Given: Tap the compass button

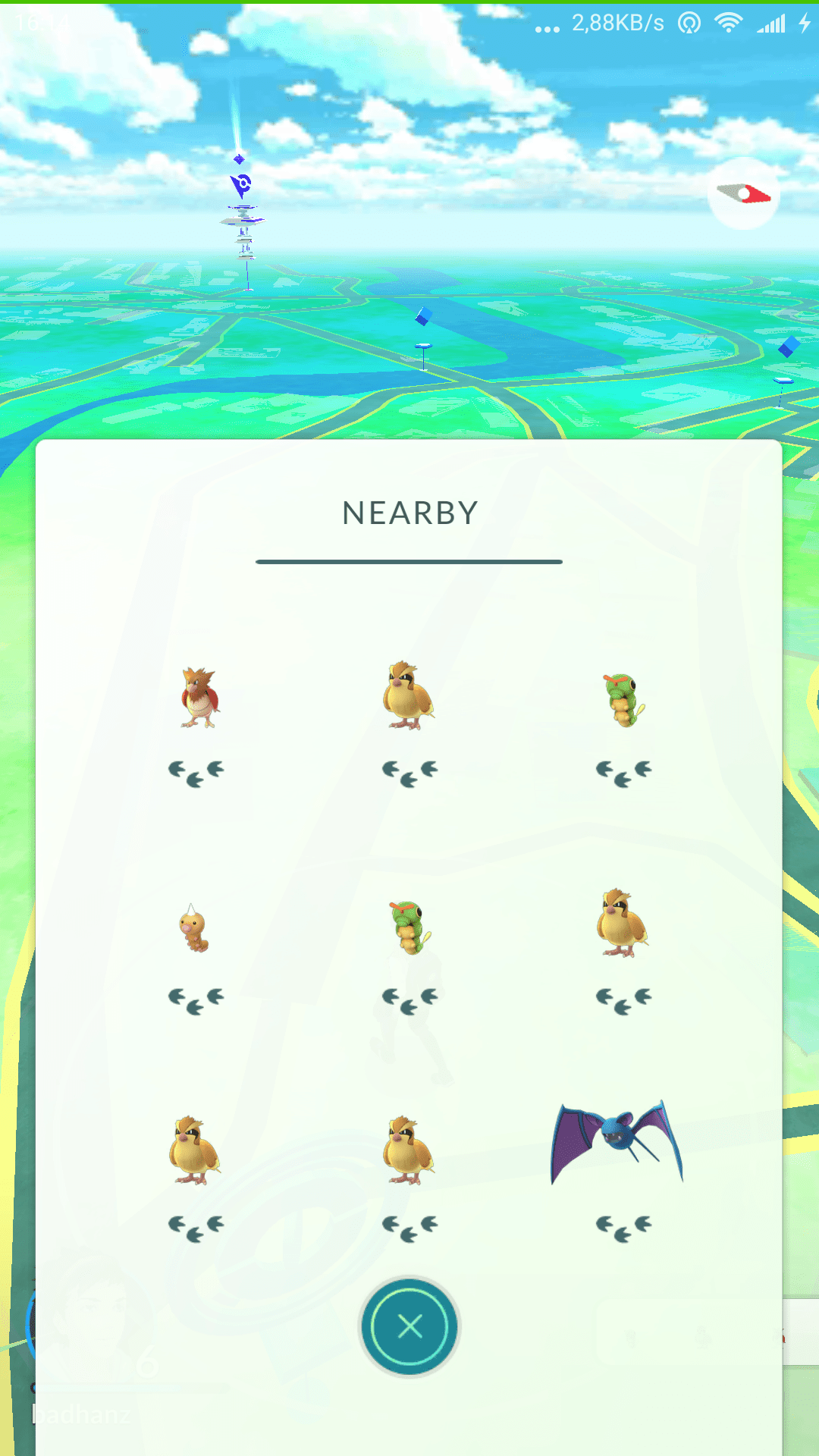Looking at the screenshot, I should tap(743, 194).
